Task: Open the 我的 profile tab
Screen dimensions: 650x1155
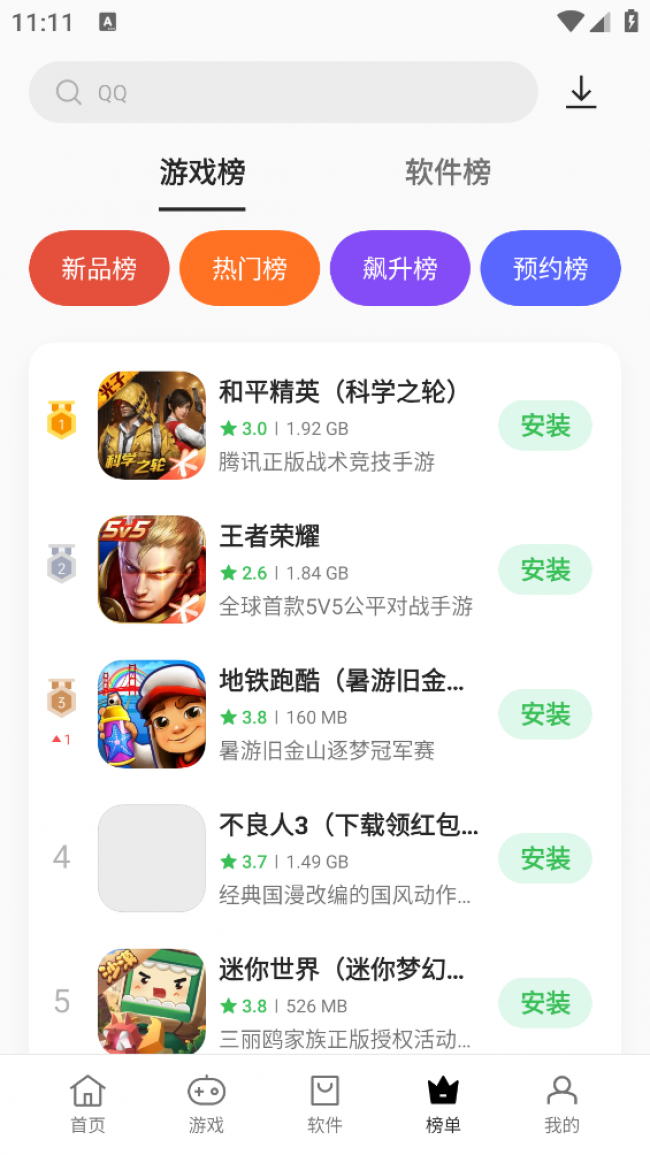Action: (x=562, y=1104)
